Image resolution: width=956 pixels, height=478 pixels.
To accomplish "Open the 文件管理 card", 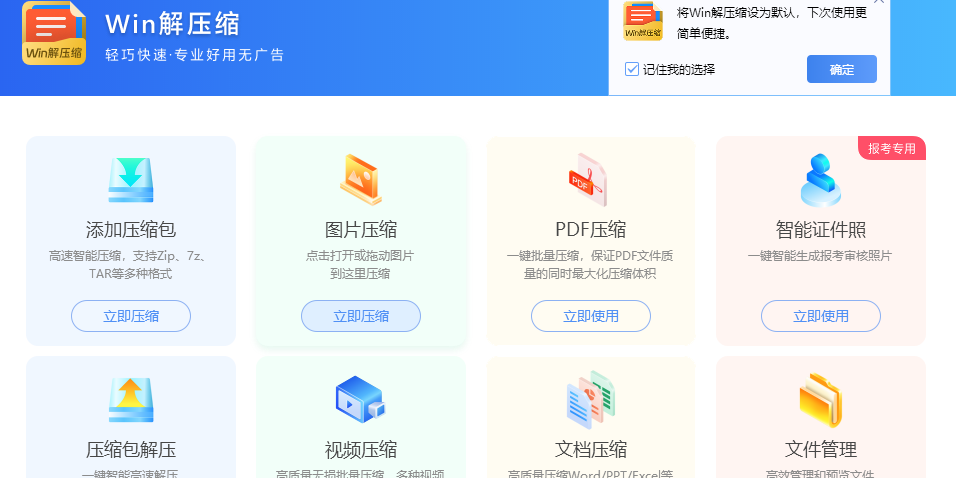I will 821,418.
